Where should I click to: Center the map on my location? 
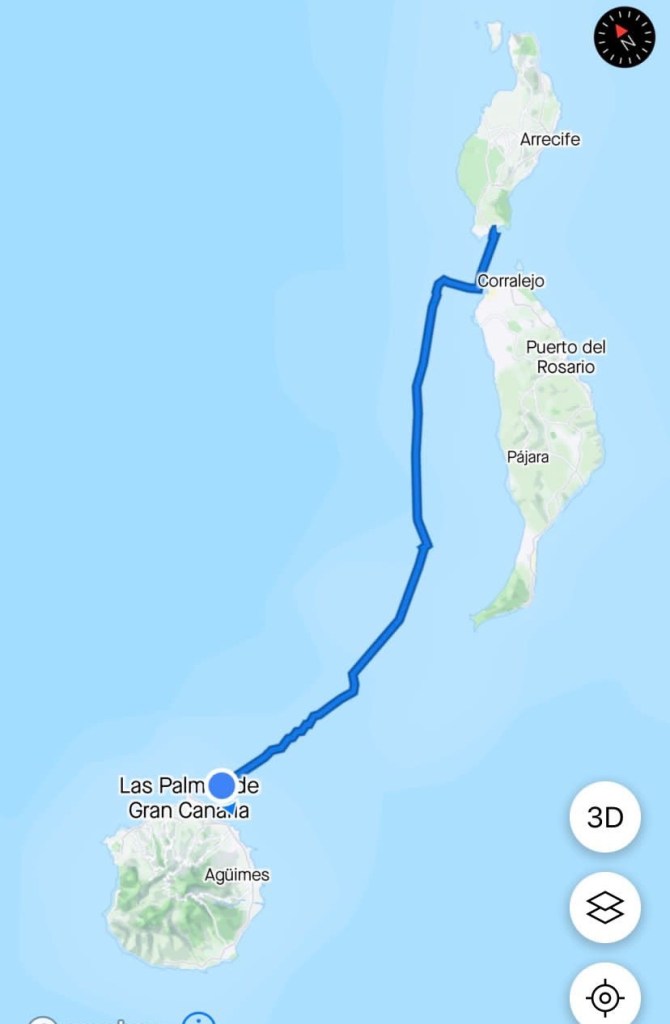[605, 996]
